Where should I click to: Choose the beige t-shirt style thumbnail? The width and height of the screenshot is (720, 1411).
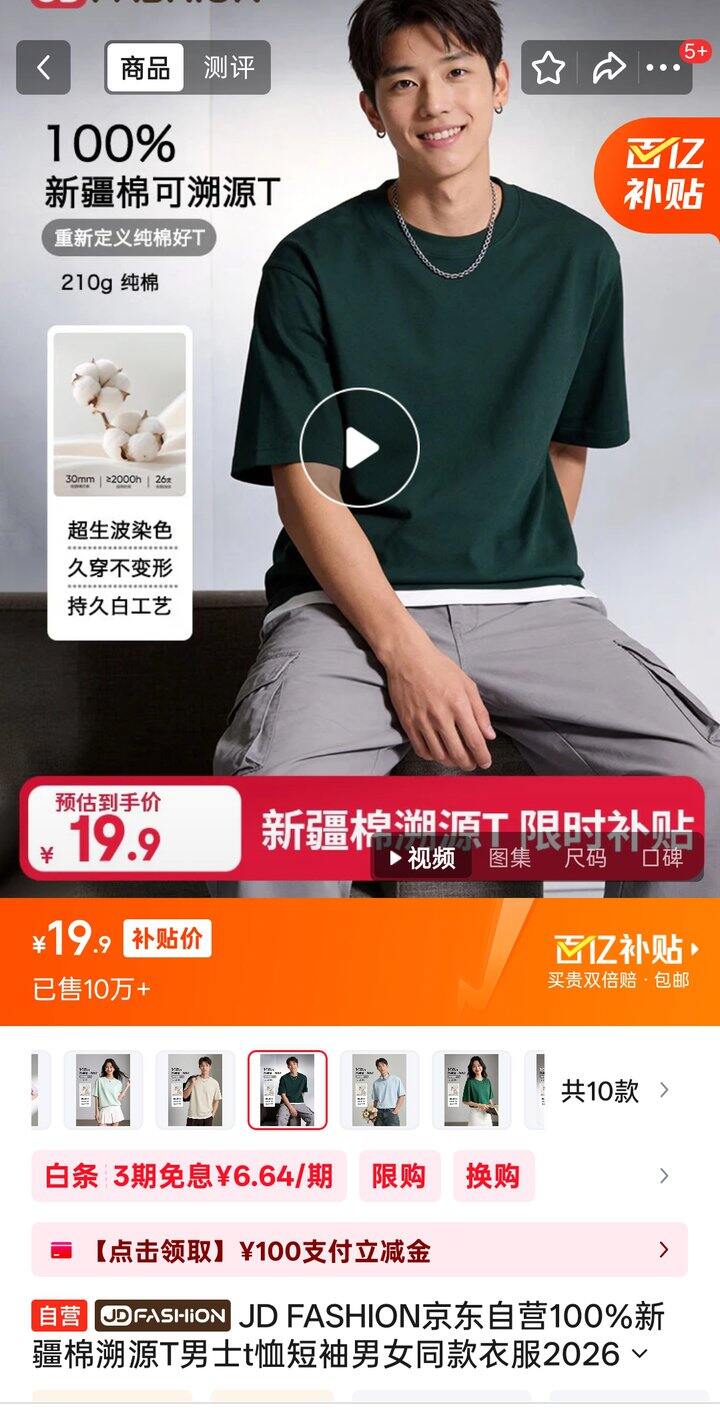click(195, 1090)
